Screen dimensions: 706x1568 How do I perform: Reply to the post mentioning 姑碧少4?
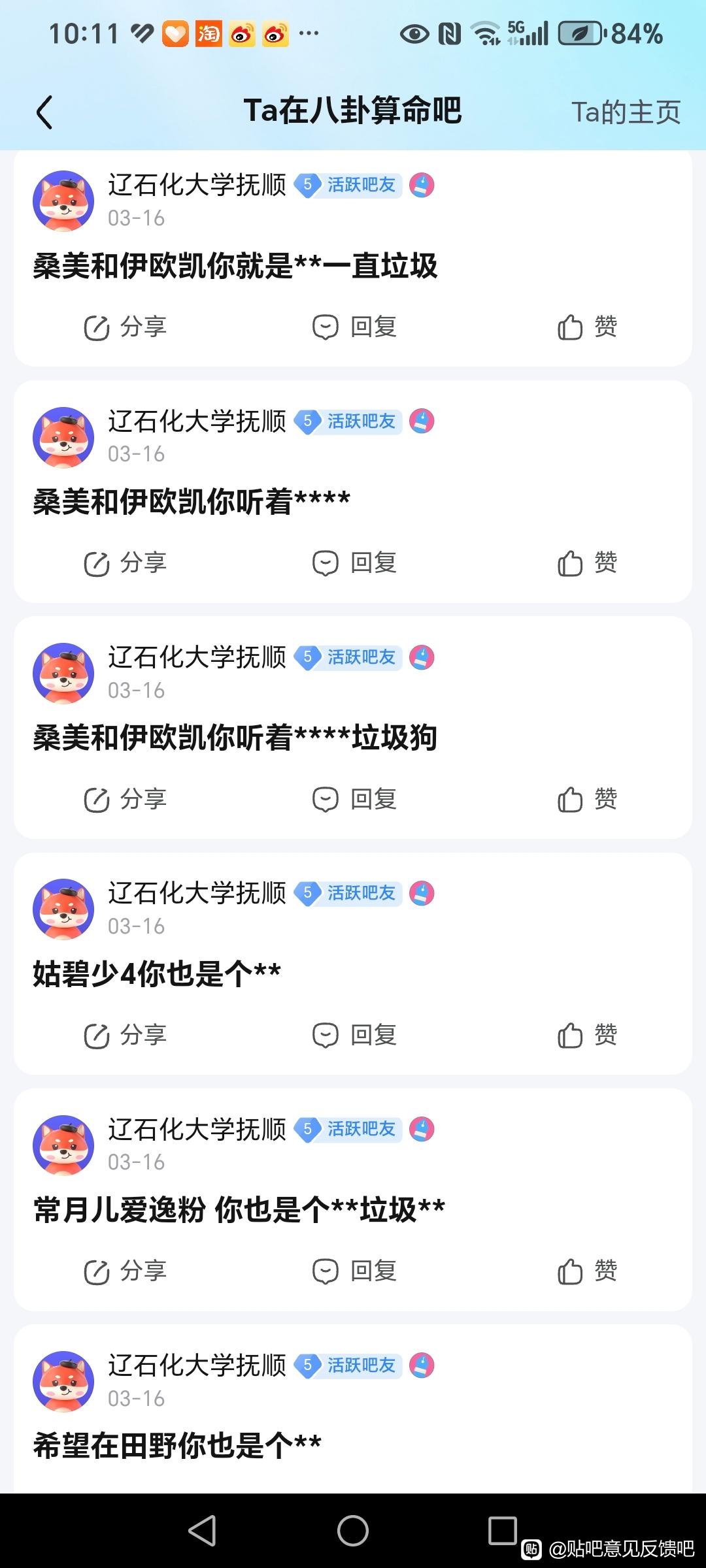(354, 1035)
